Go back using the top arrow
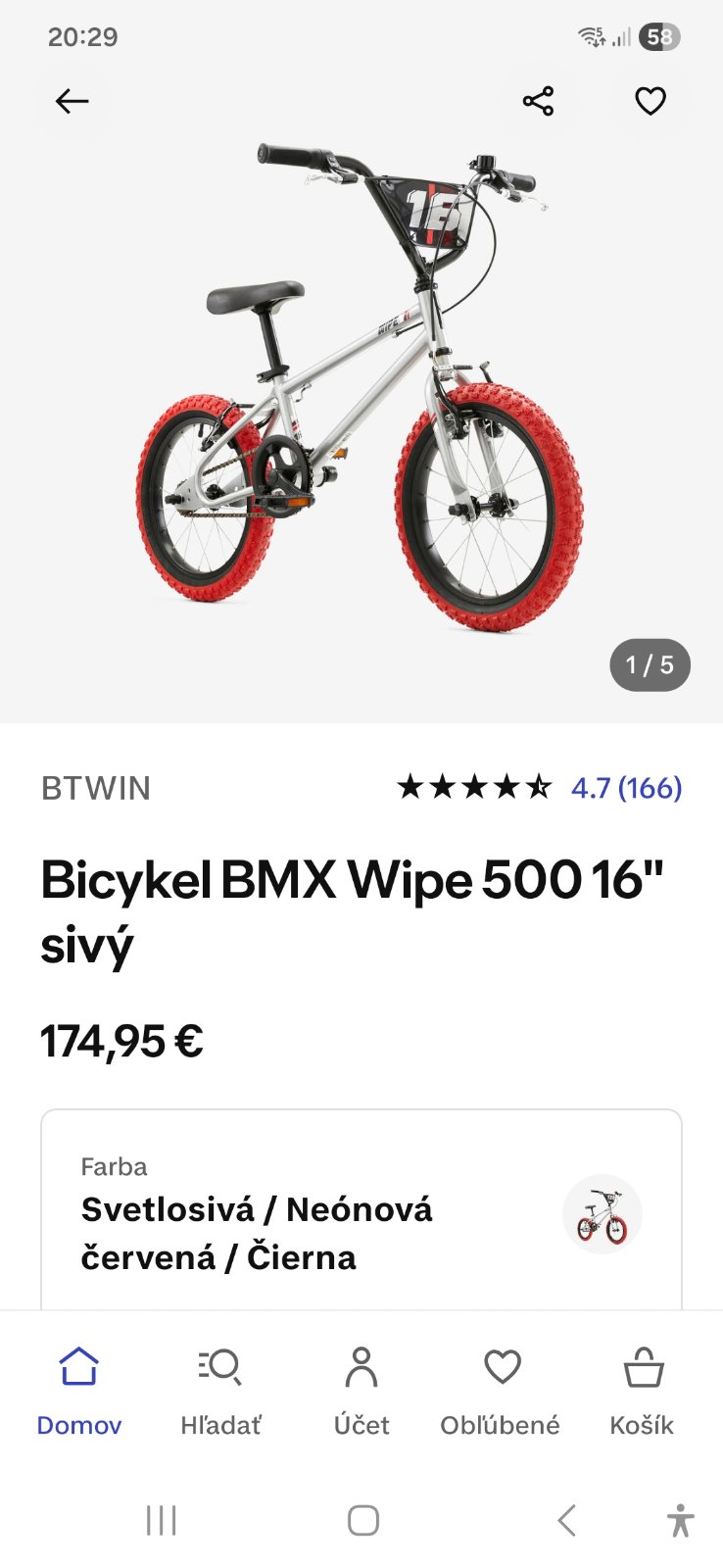Screen dimensions: 723x1568 coord(72,101)
